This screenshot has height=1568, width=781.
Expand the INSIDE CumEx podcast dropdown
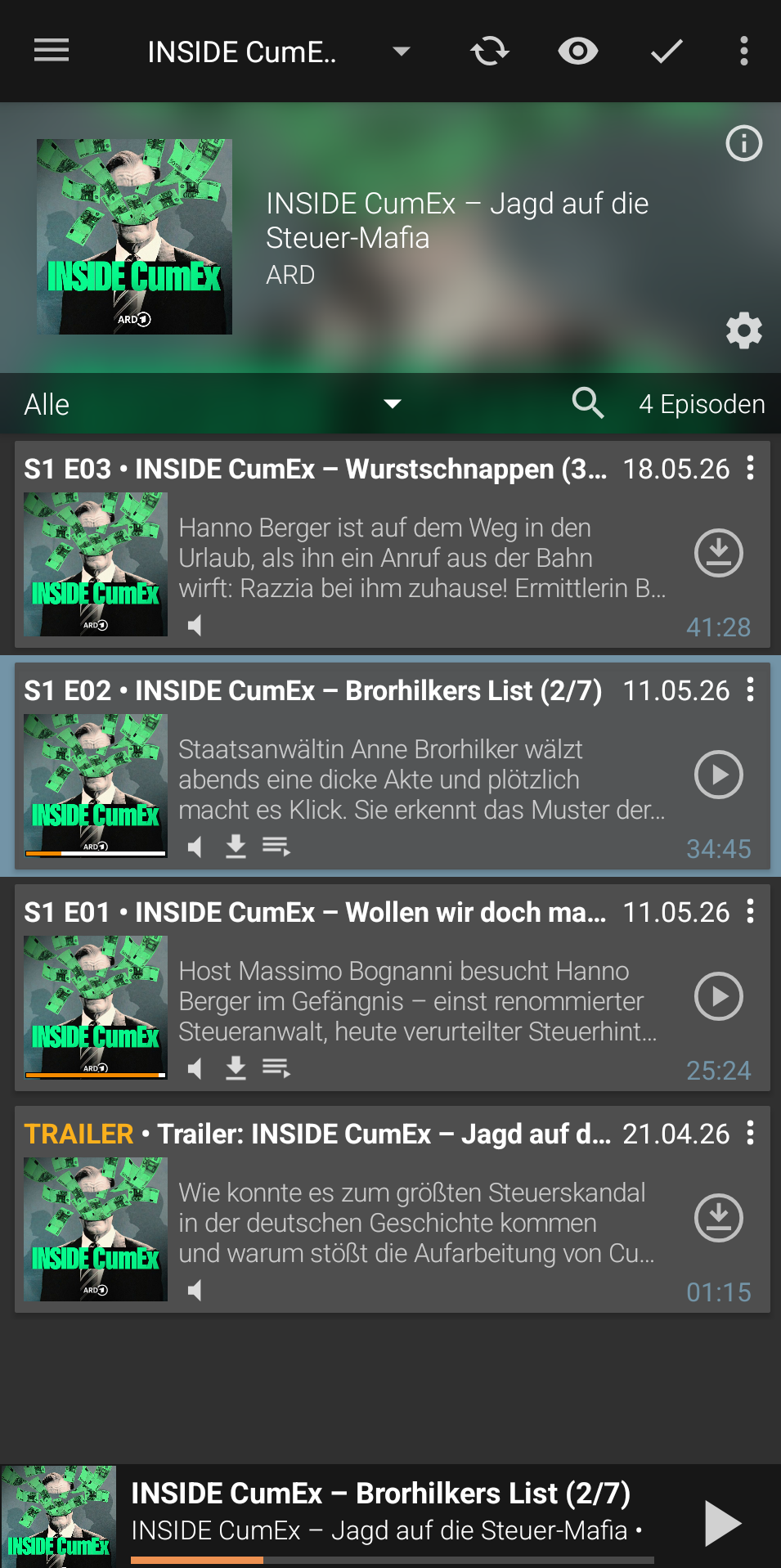click(401, 52)
